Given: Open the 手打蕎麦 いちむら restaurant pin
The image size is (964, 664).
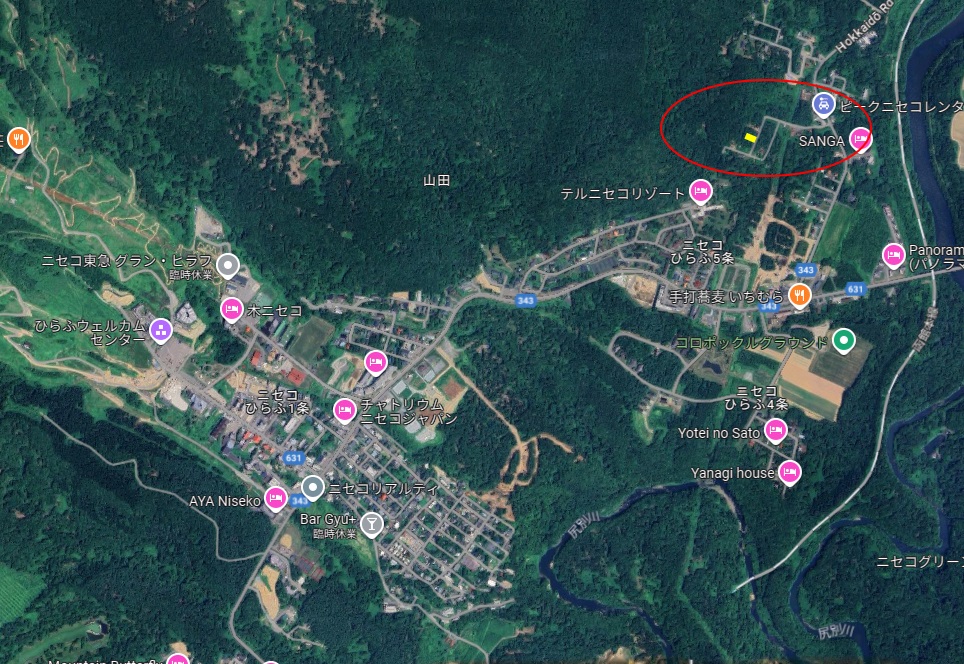Looking at the screenshot, I should click(x=799, y=294).
